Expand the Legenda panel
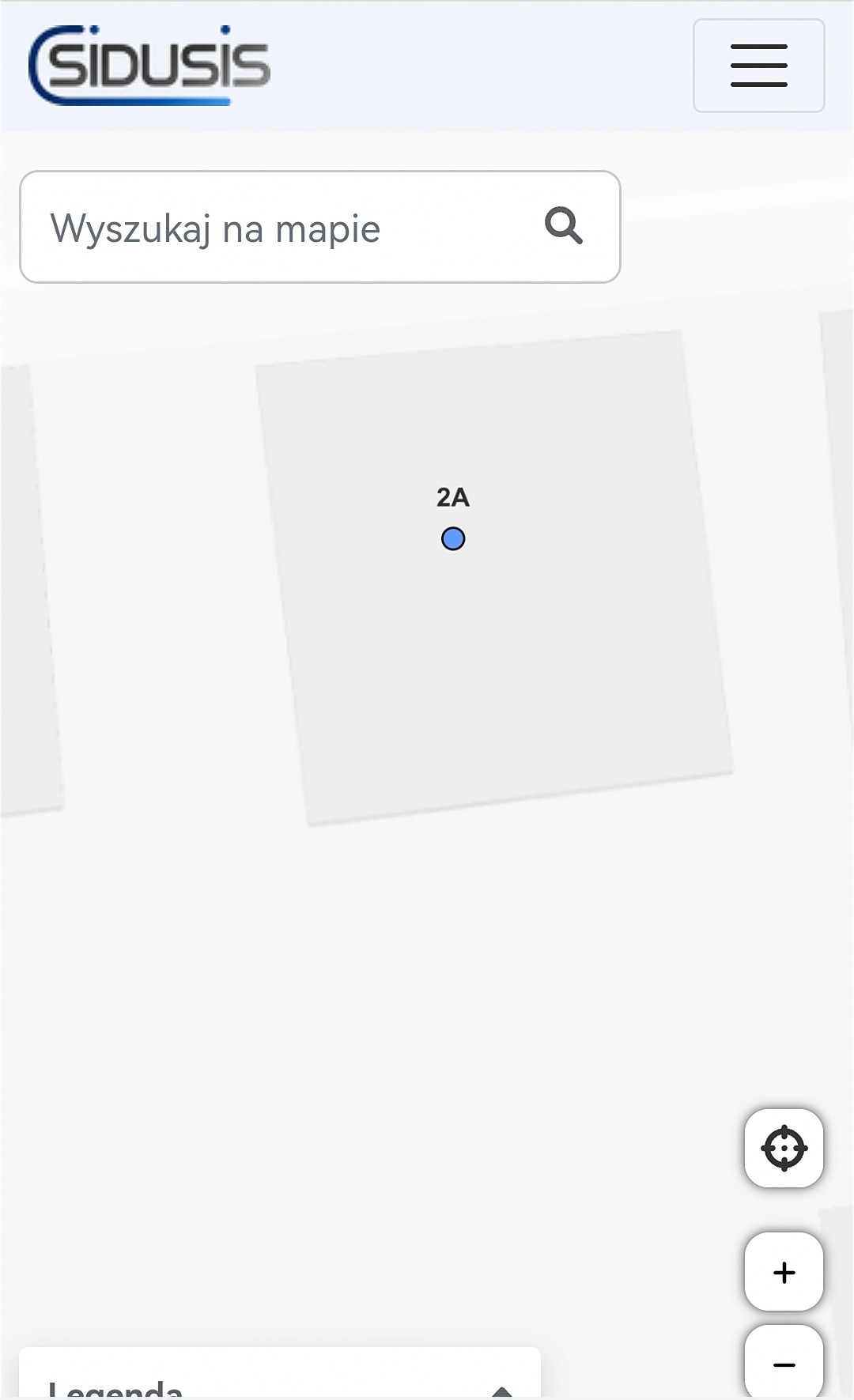The image size is (854, 1400). (x=501, y=1390)
